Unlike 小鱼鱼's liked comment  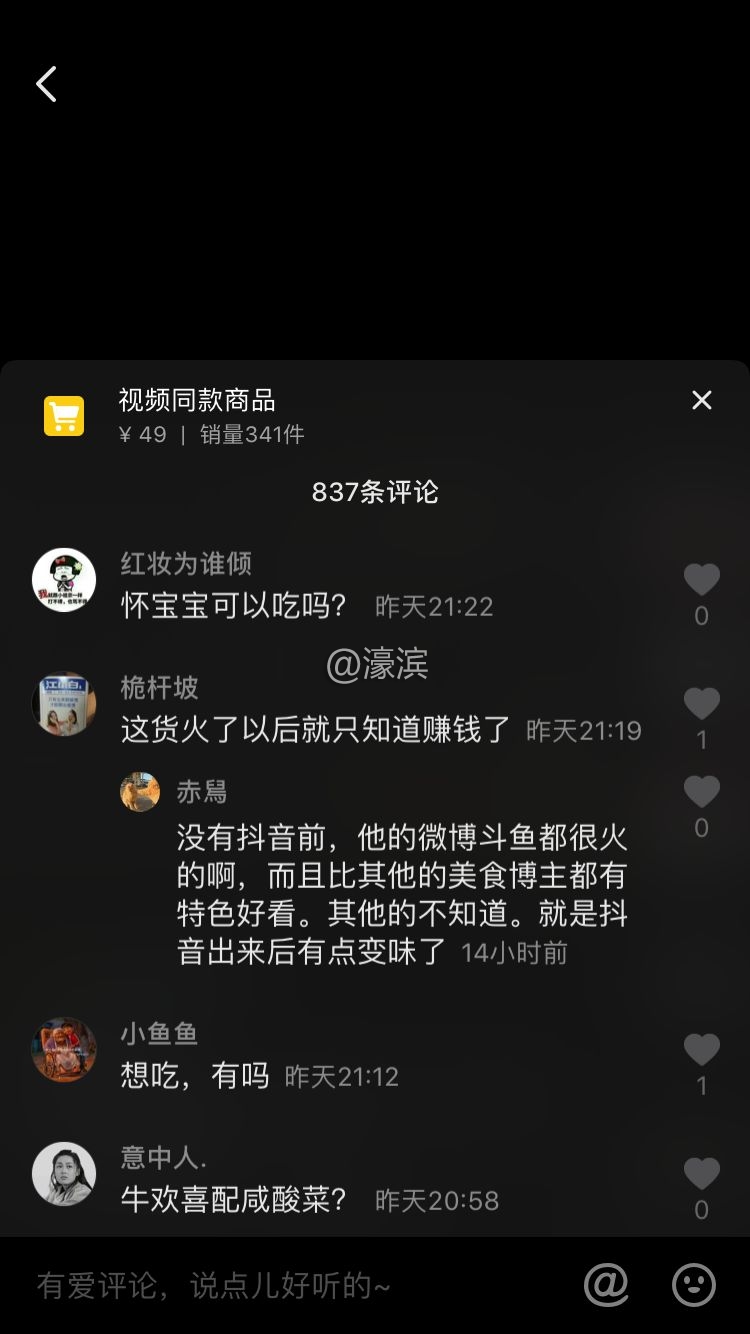(x=701, y=1049)
